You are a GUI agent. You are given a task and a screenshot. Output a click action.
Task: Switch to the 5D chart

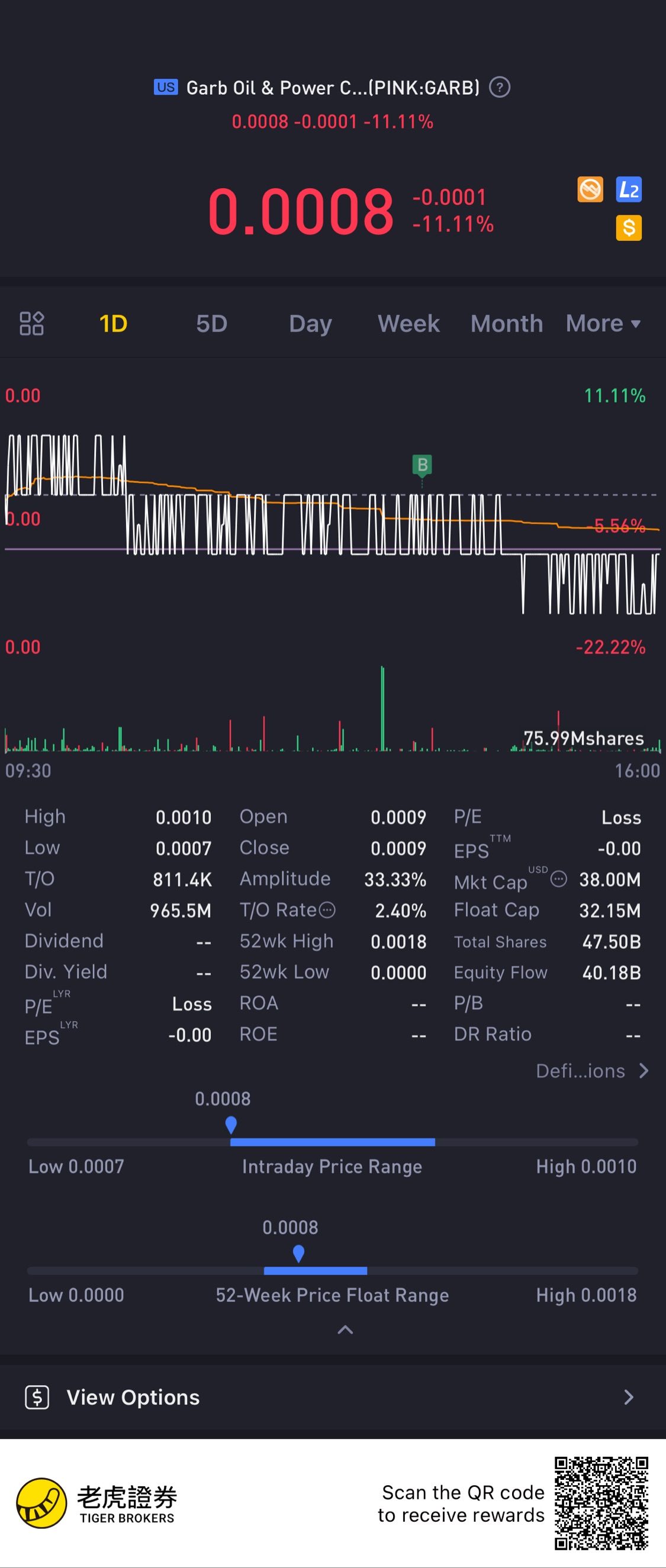click(x=211, y=323)
